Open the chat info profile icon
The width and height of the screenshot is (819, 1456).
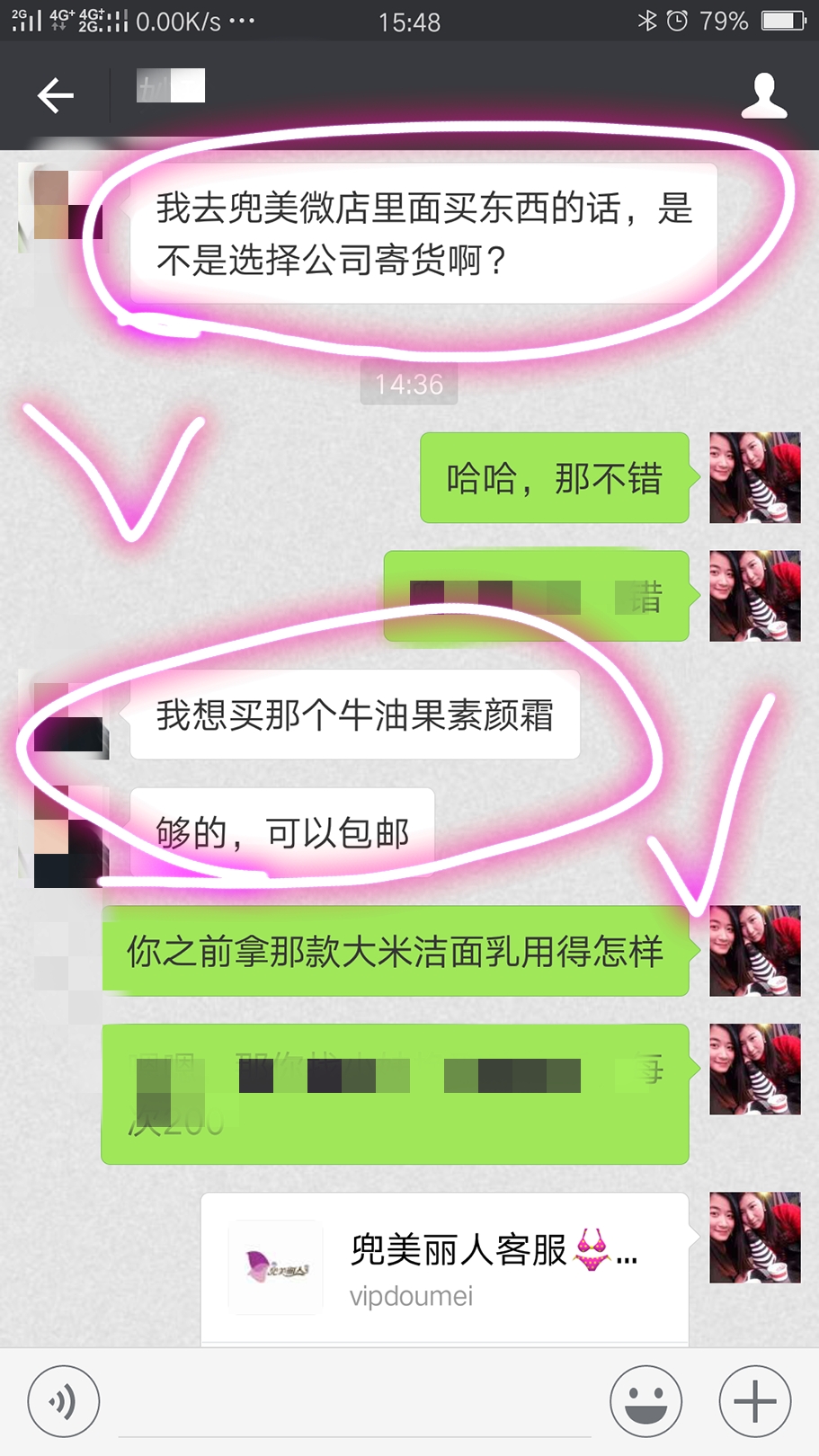click(x=763, y=95)
